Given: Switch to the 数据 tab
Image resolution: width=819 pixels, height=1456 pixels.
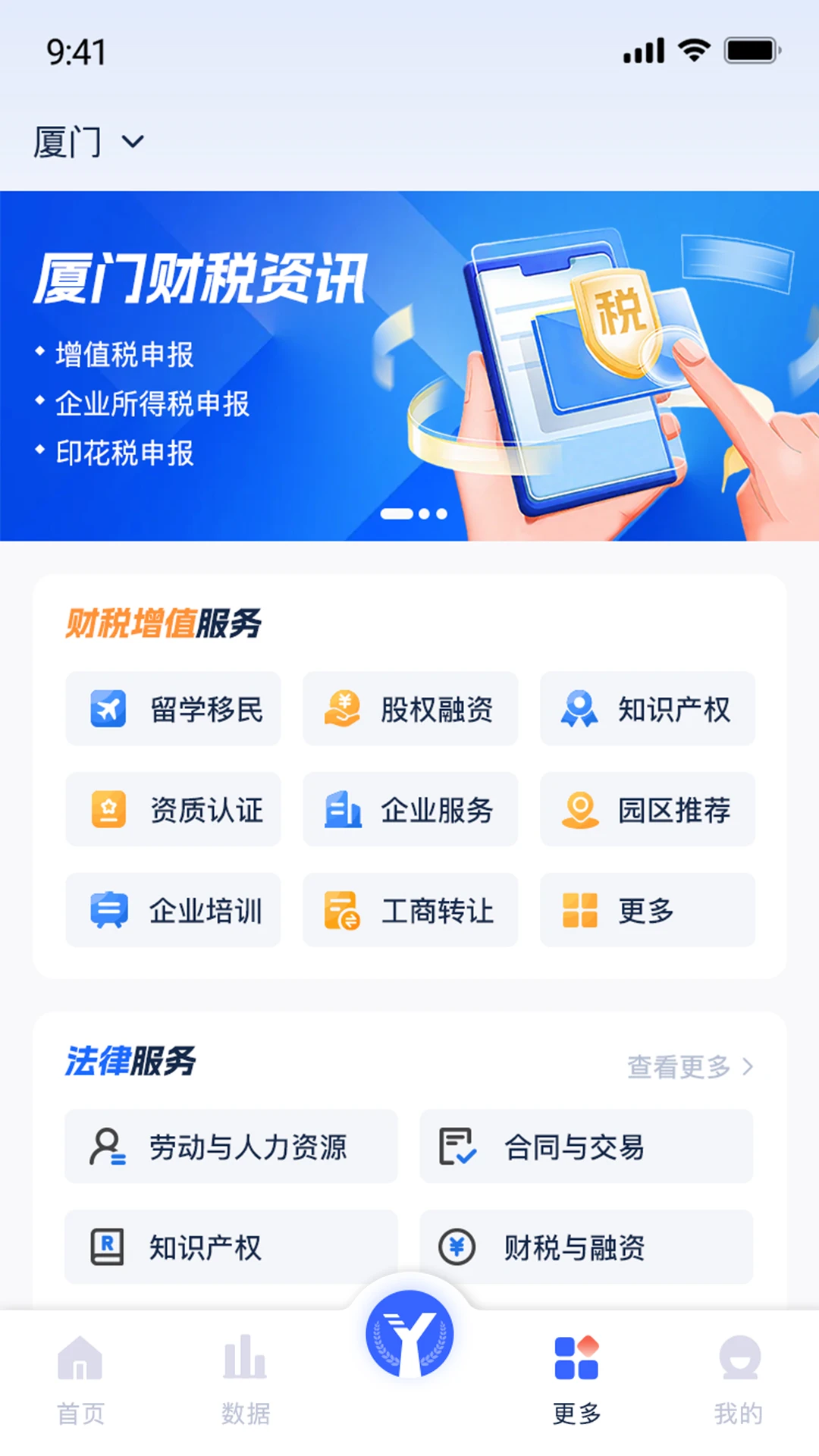Looking at the screenshot, I should [245, 1380].
